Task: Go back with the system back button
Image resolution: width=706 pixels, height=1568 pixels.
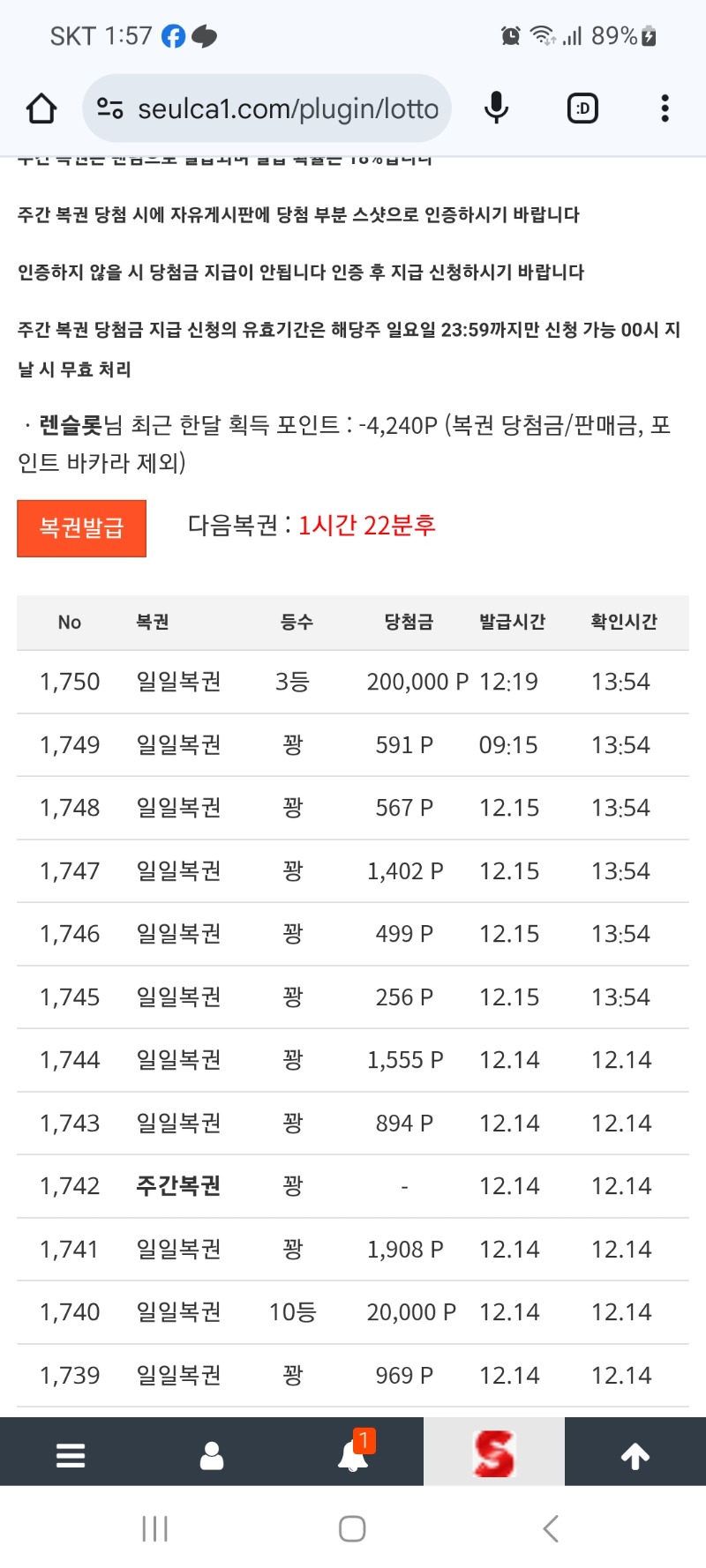Action: tap(551, 1528)
